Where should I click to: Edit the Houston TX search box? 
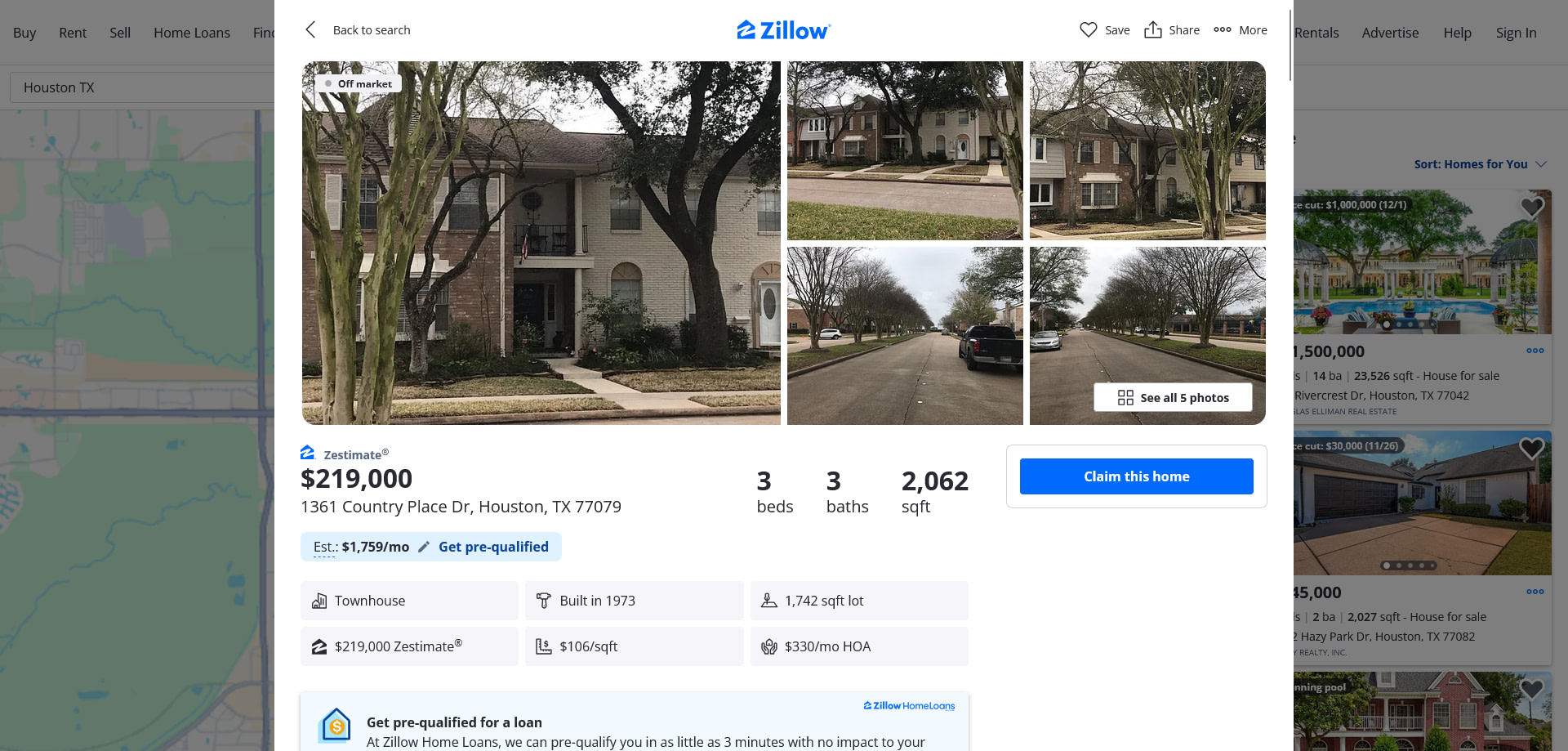coord(139,87)
